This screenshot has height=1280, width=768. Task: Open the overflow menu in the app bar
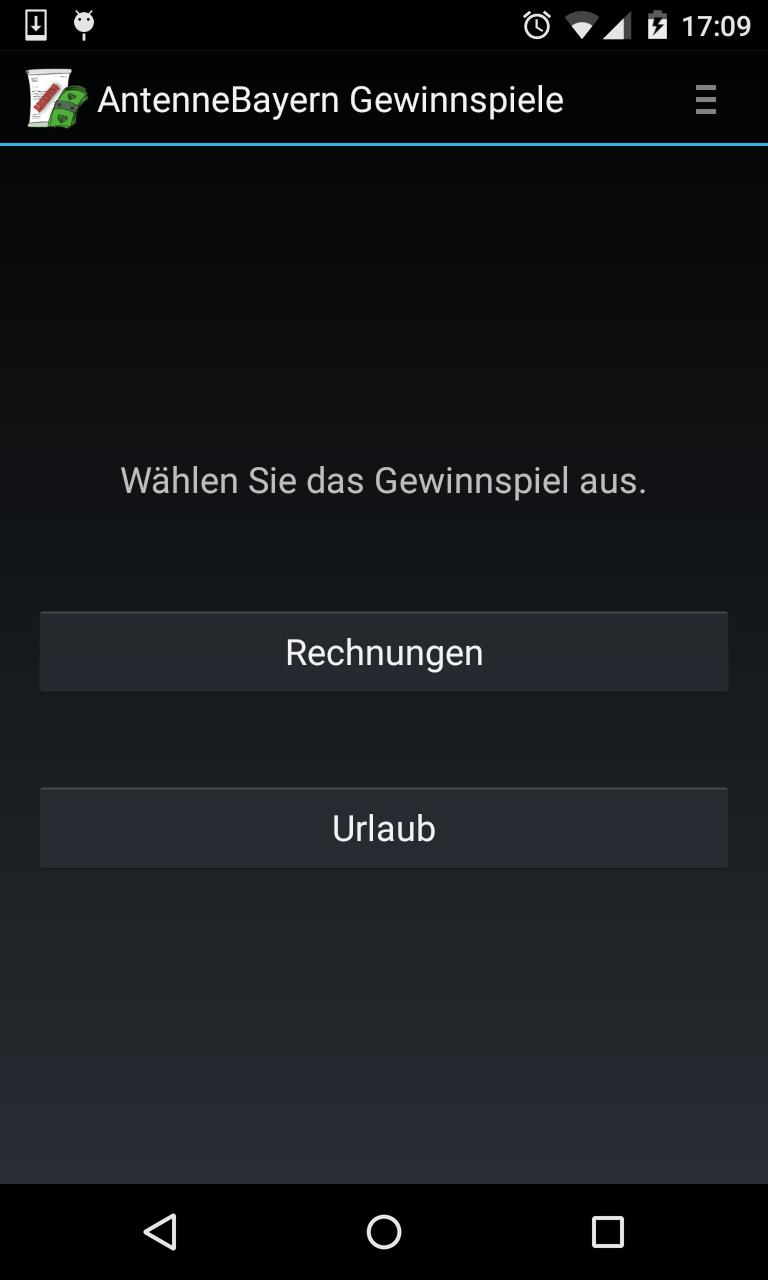[x=705, y=100]
